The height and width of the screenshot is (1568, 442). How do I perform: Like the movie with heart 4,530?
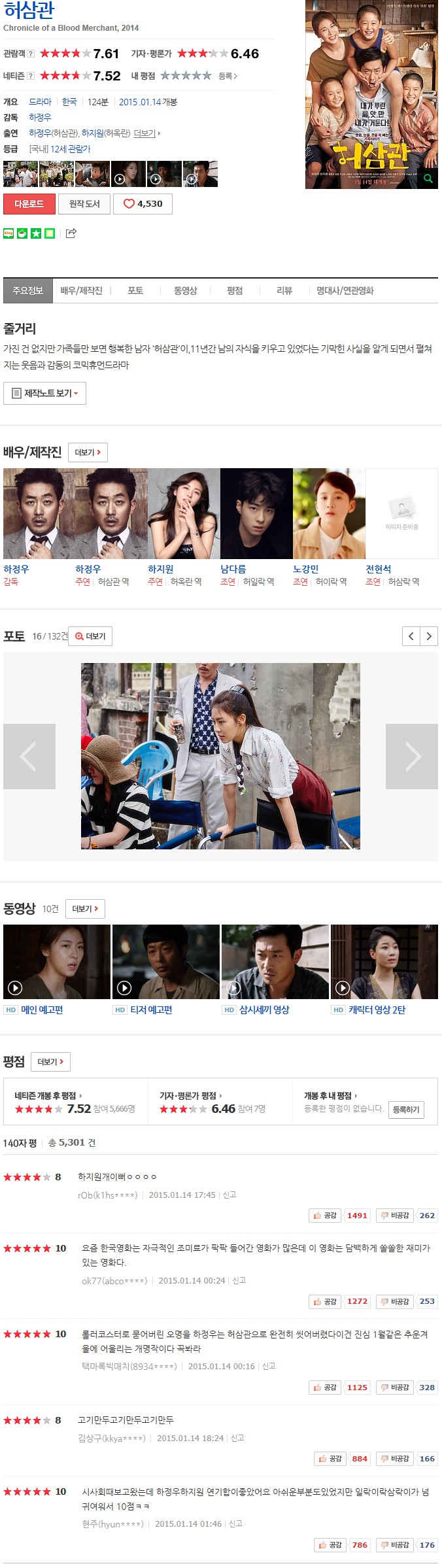[143, 204]
